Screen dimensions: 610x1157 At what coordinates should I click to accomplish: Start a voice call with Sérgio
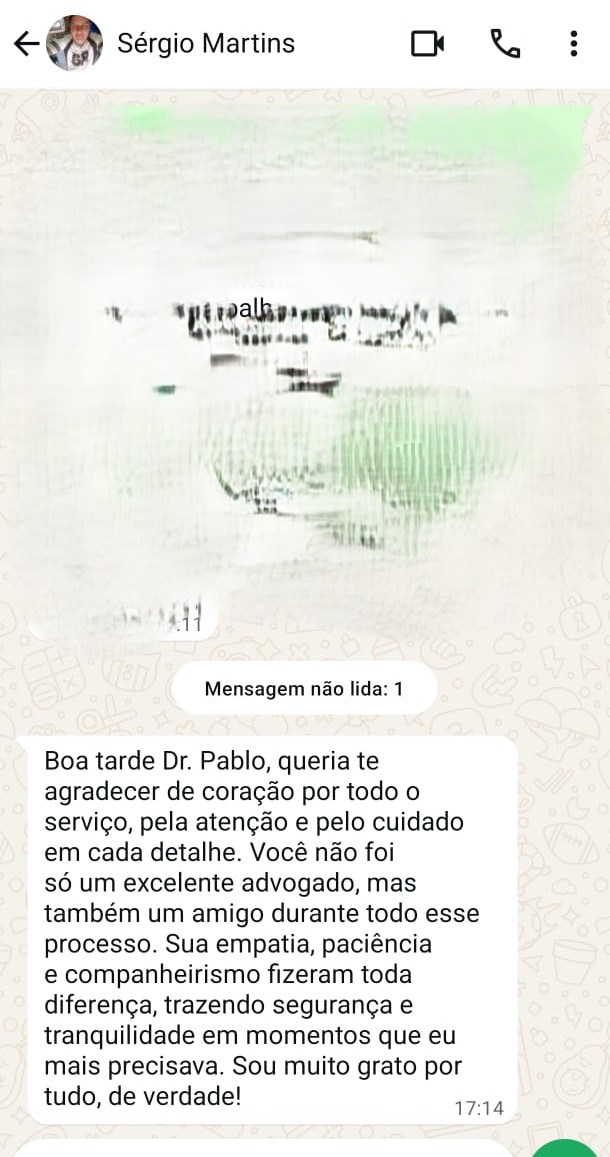point(505,43)
